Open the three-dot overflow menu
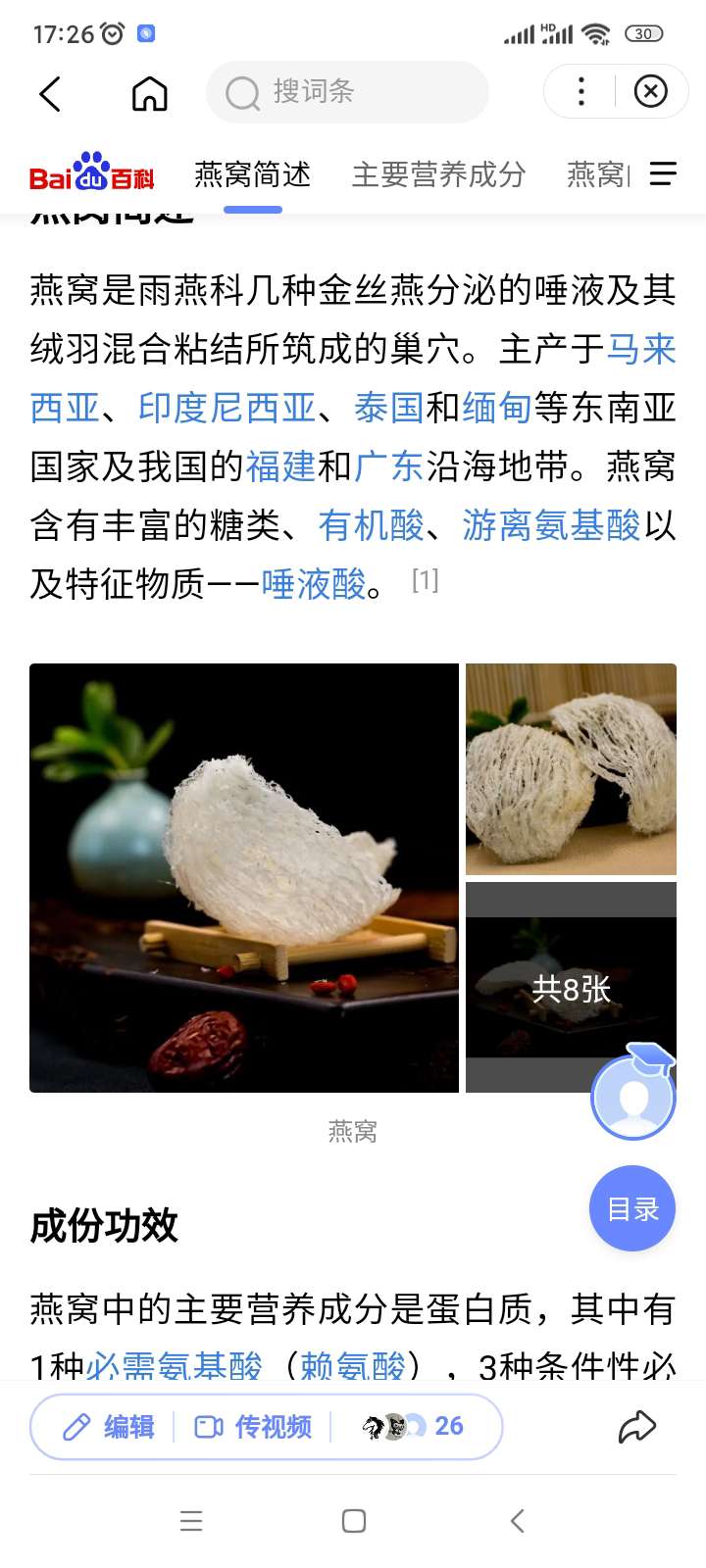Screen dimensions: 706x1568 [x=581, y=92]
